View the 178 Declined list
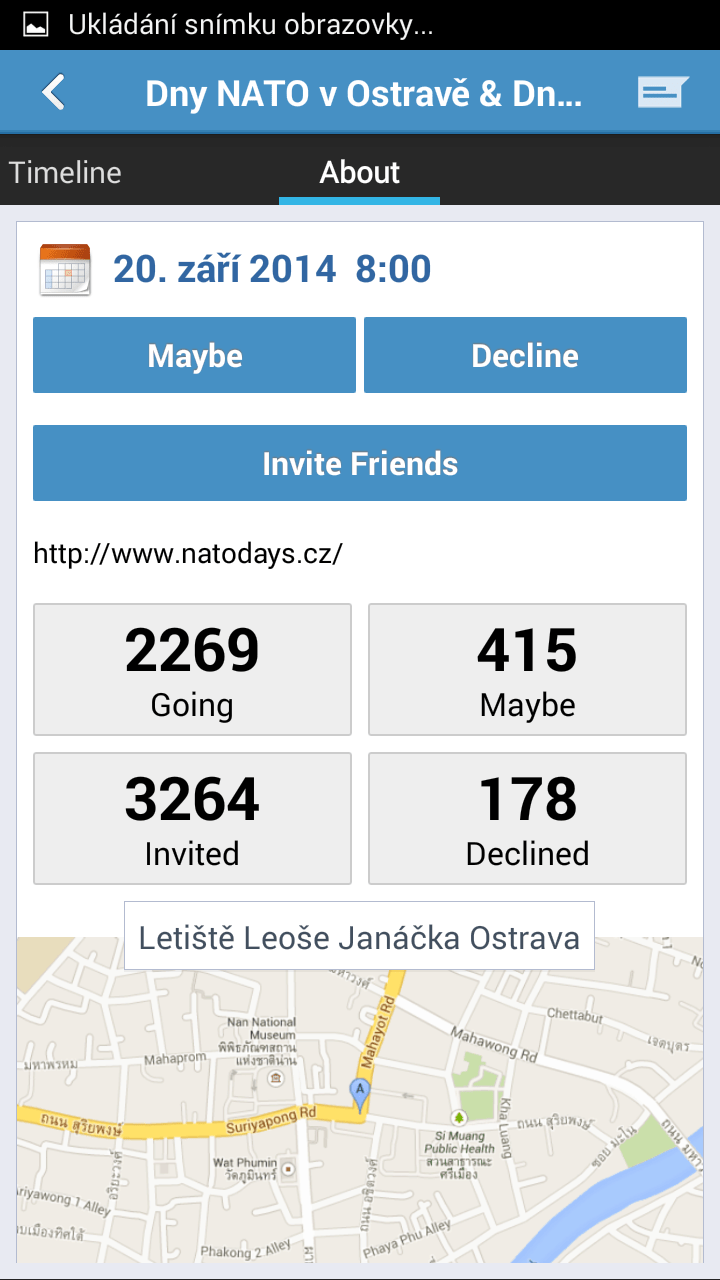Viewport: 720px width, 1280px height. 527,818
